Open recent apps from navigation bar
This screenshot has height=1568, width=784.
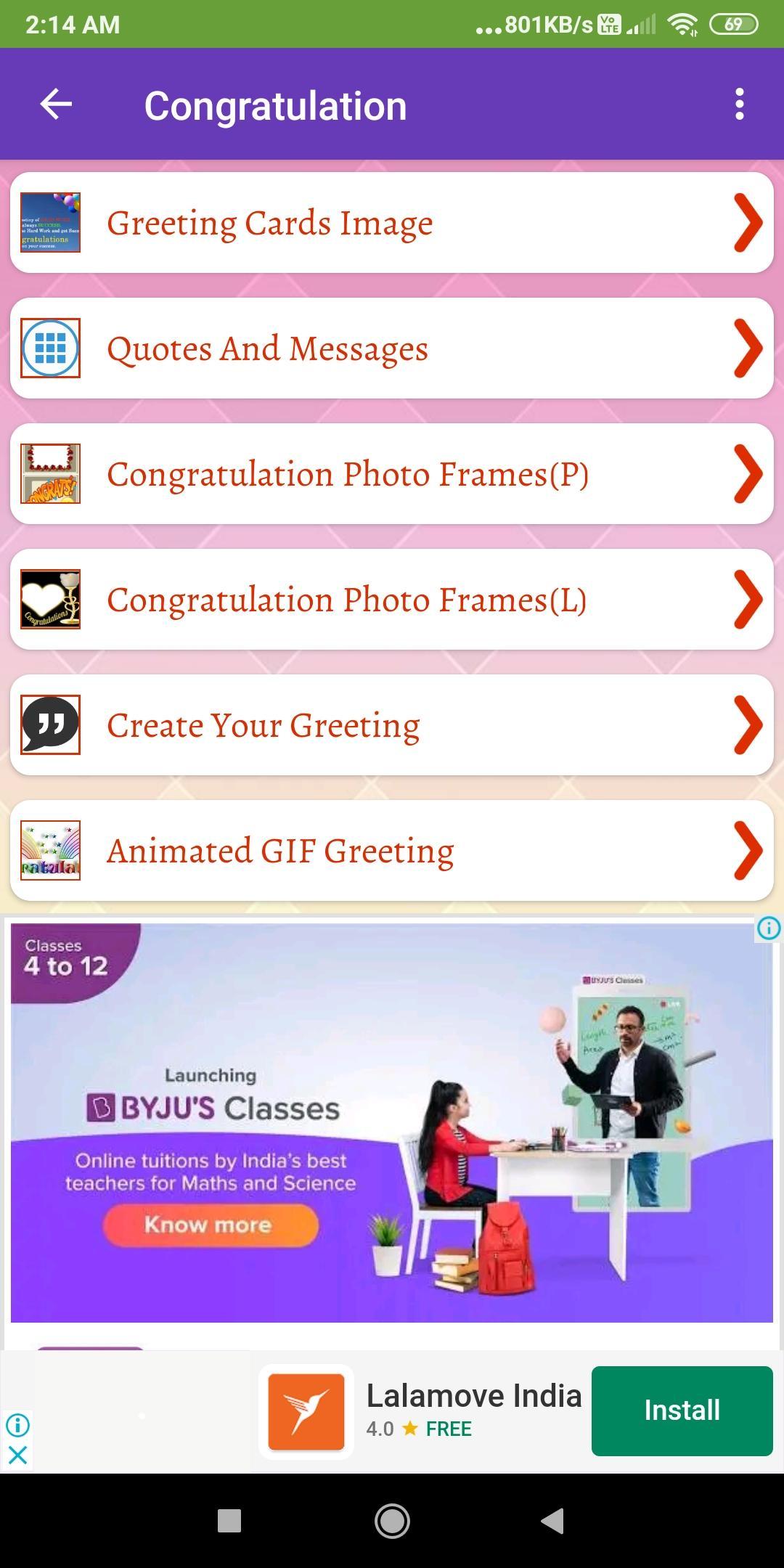pyautogui.click(x=229, y=1521)
